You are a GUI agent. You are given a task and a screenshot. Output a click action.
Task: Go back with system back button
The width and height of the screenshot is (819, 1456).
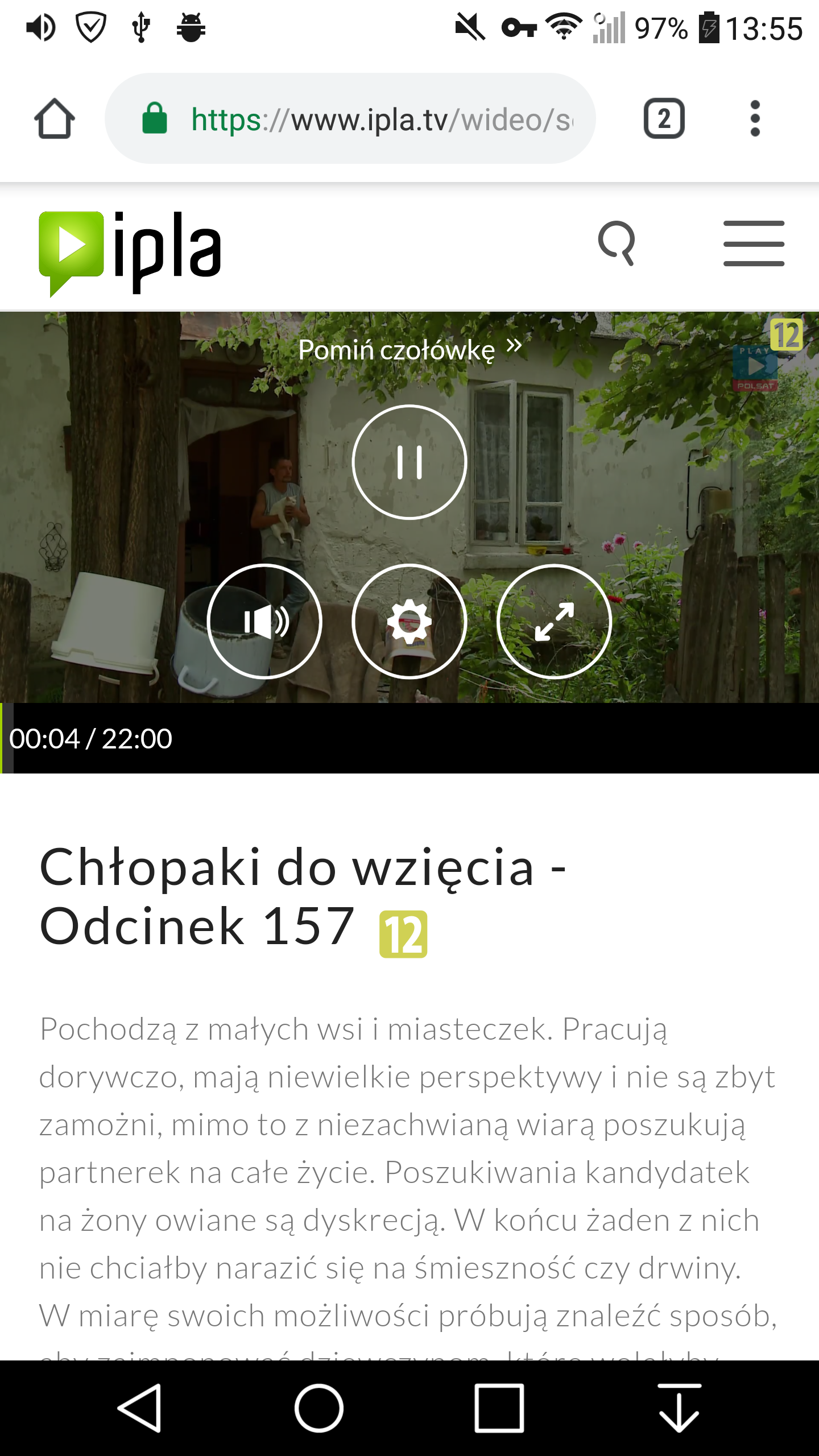coord(140,1408)
